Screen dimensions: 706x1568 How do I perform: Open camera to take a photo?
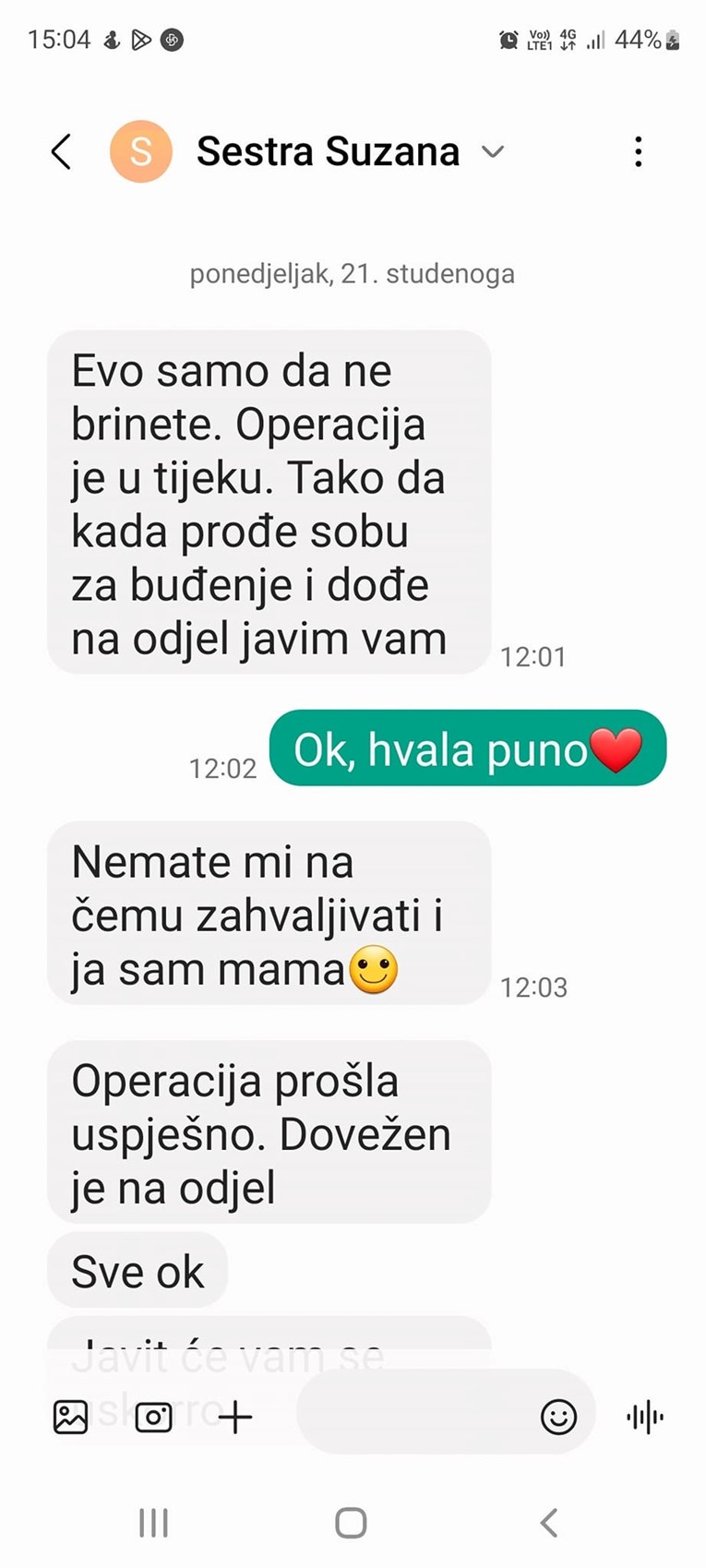point(153,1417)
